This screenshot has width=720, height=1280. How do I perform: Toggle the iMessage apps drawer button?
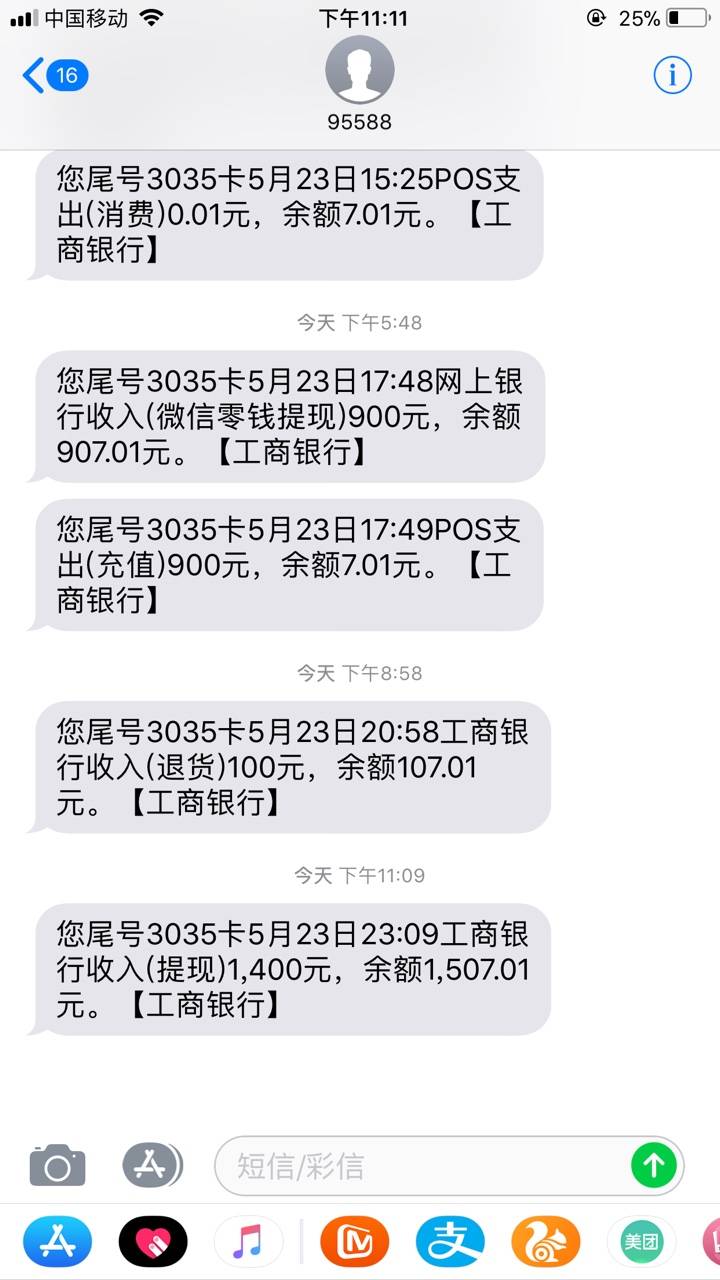coord(152,1164)
